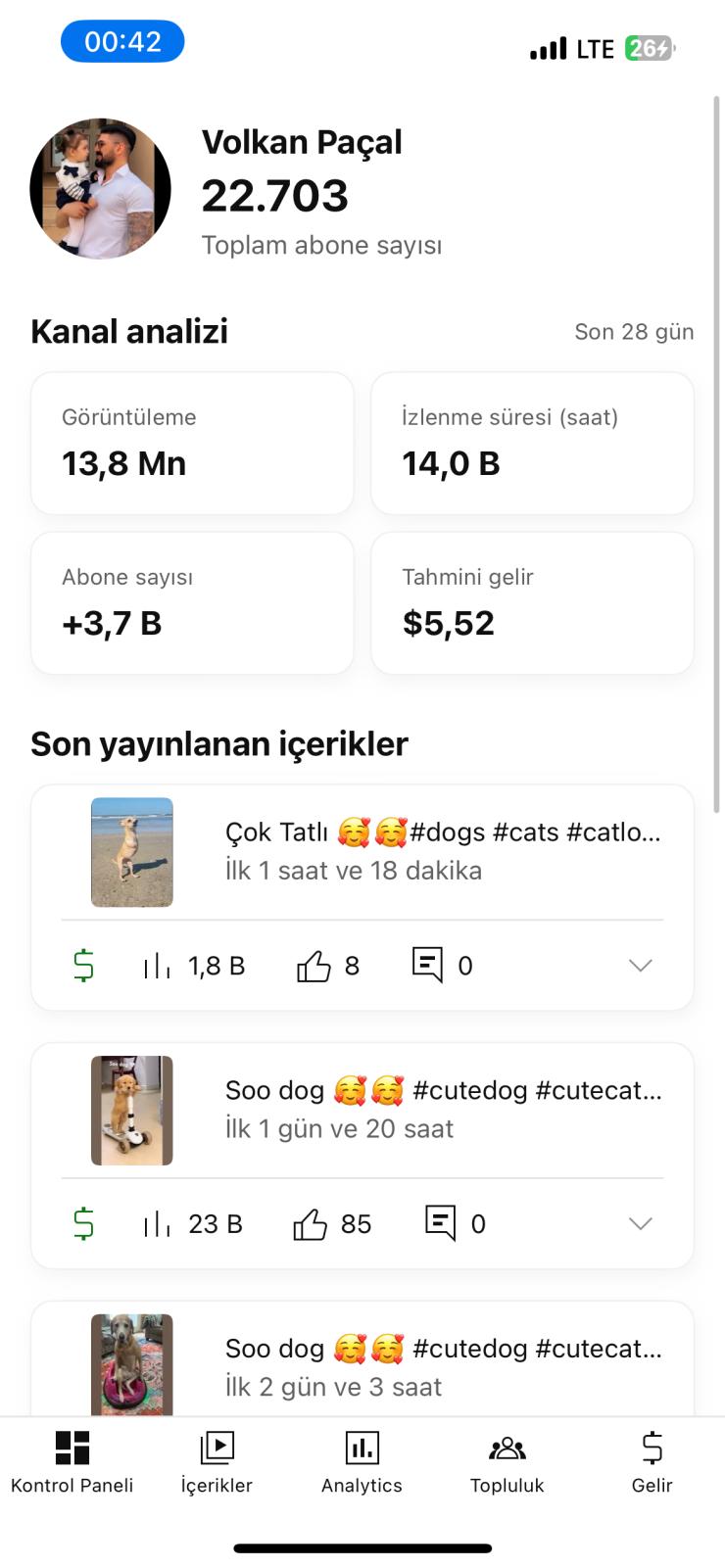This screenshot has height=1568, width=725.
Task: Open the Analytics tab
Action: coord(362,1462)
